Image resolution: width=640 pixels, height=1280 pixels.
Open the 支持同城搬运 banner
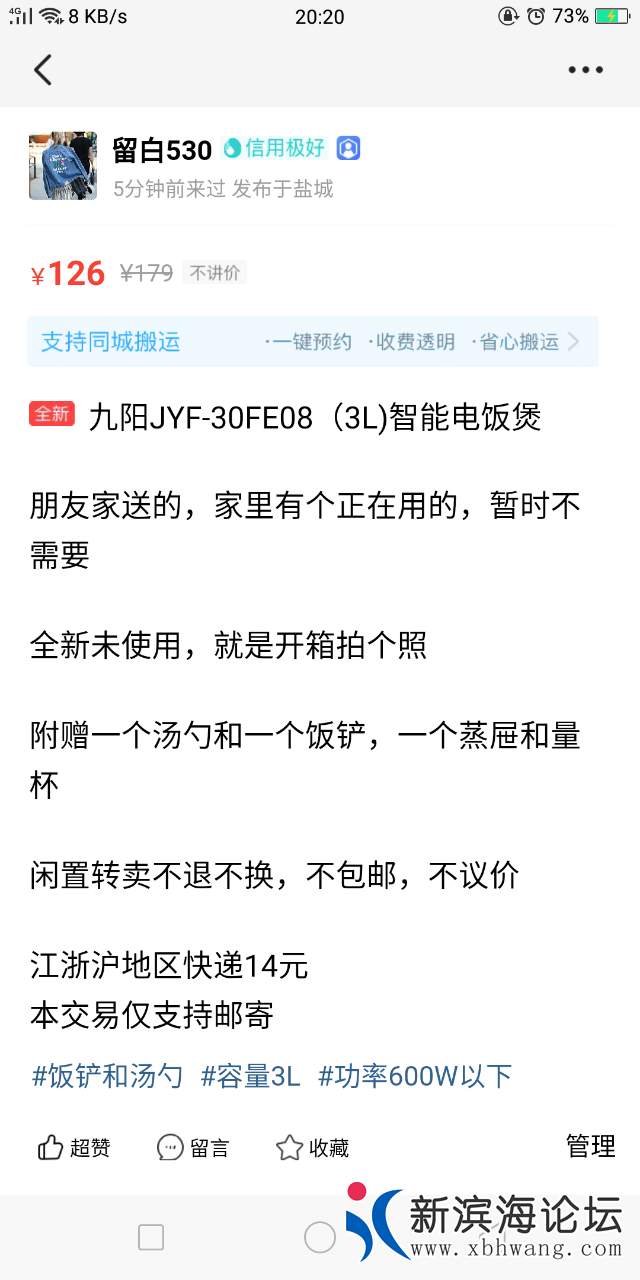pos(312,342)
